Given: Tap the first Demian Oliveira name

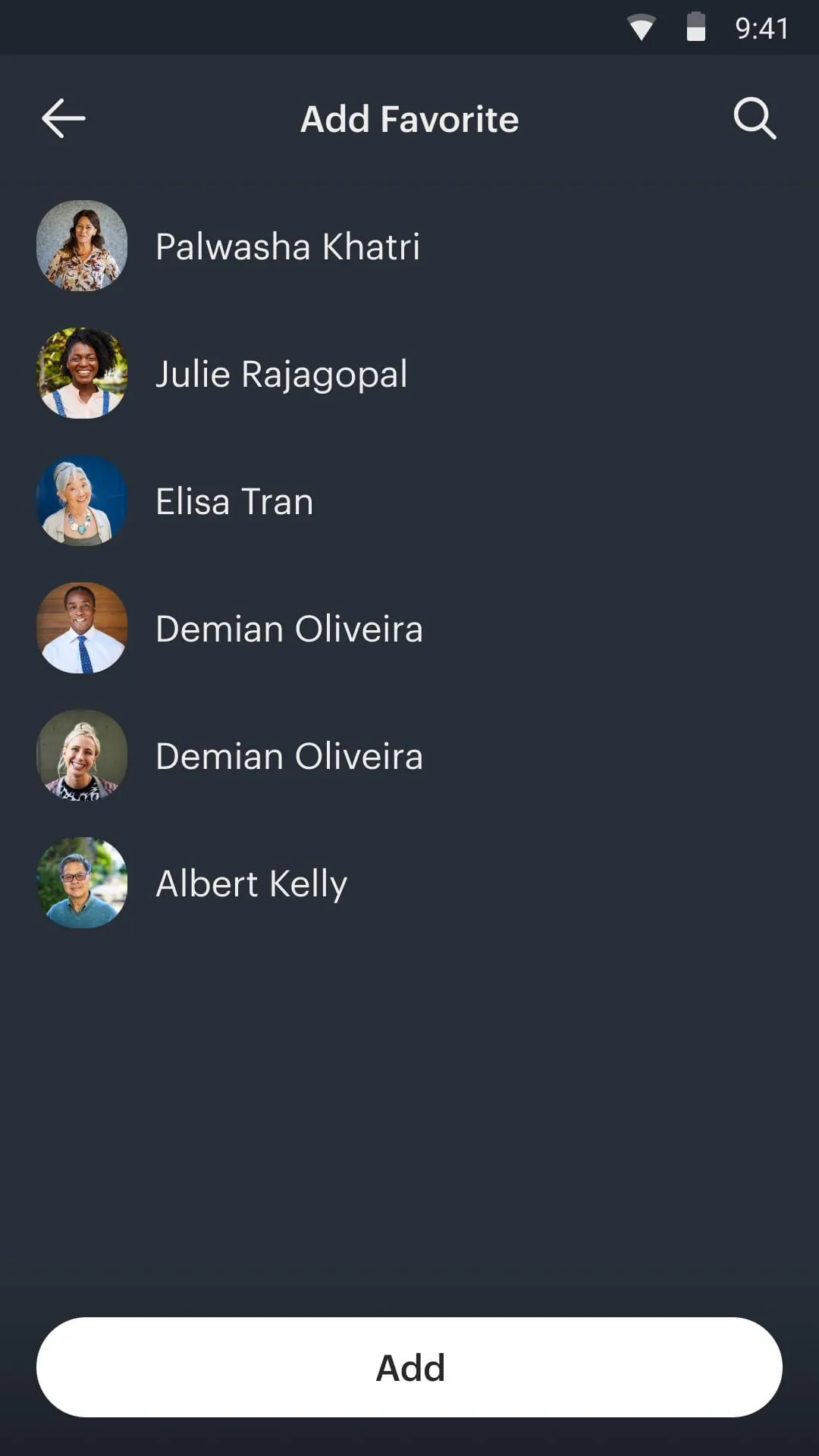Looking at the screenshot, I should (x=289, y=628).
